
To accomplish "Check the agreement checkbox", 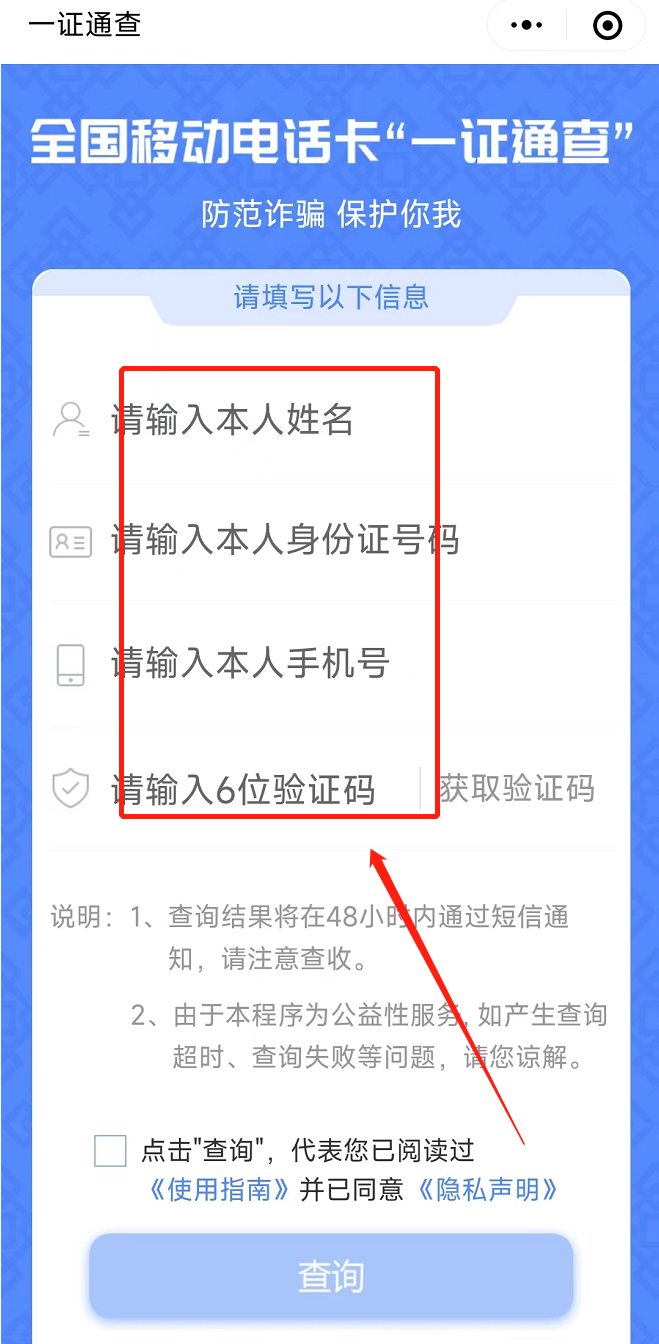I will pos(110,1151).
